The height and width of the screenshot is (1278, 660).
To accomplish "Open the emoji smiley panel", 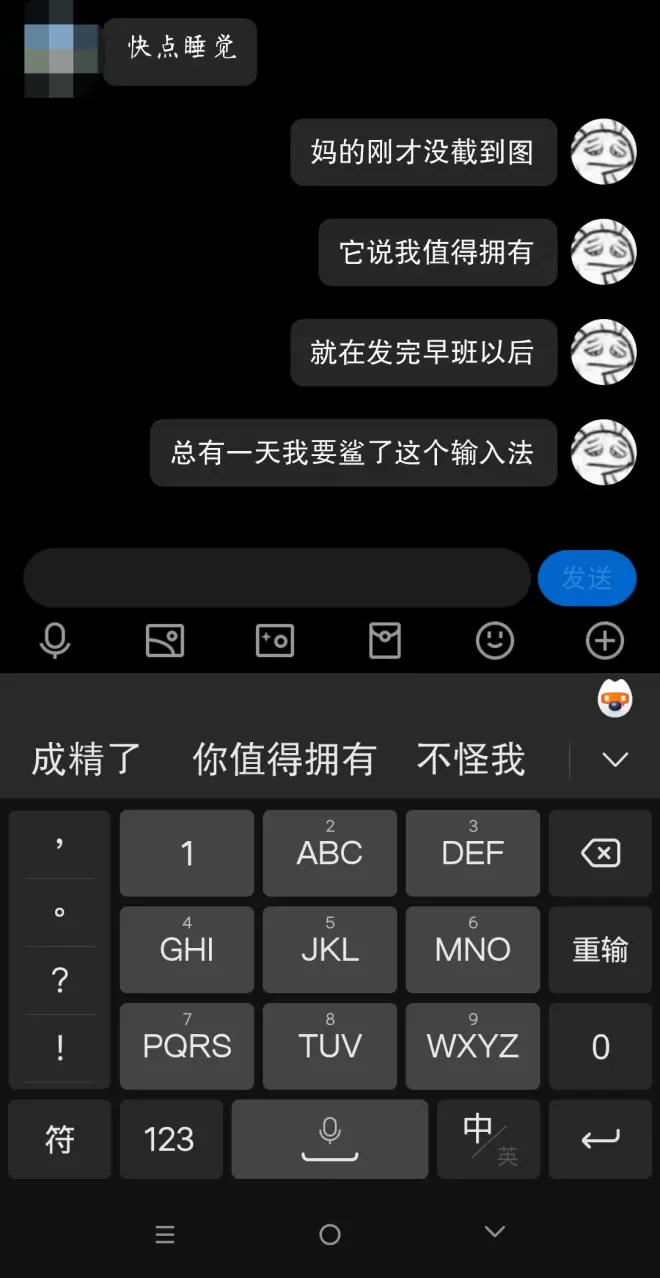I will click(495, 640).
